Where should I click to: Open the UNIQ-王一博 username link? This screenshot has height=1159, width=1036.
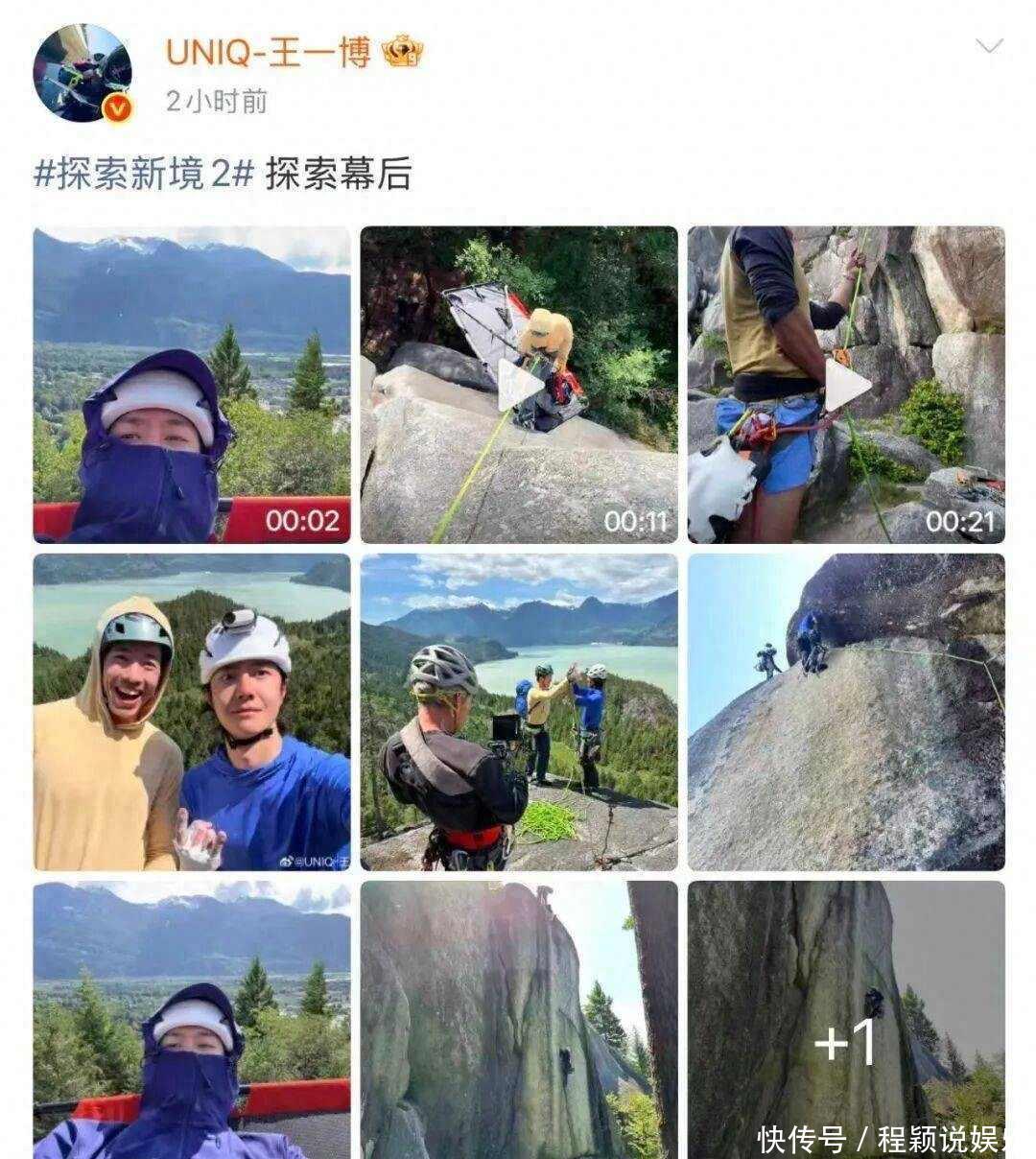268,51
